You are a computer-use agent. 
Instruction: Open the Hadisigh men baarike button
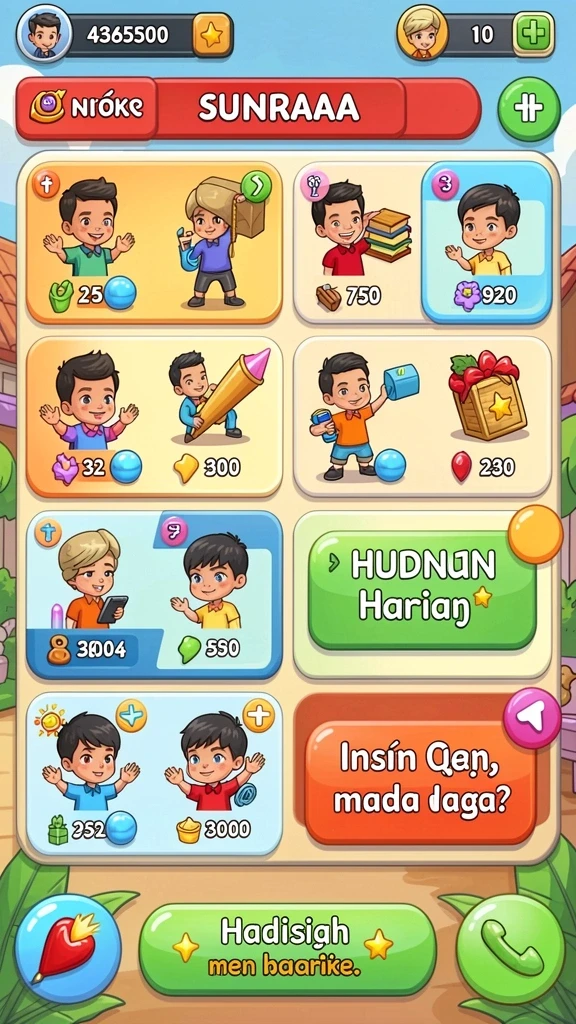coord(287,949)
